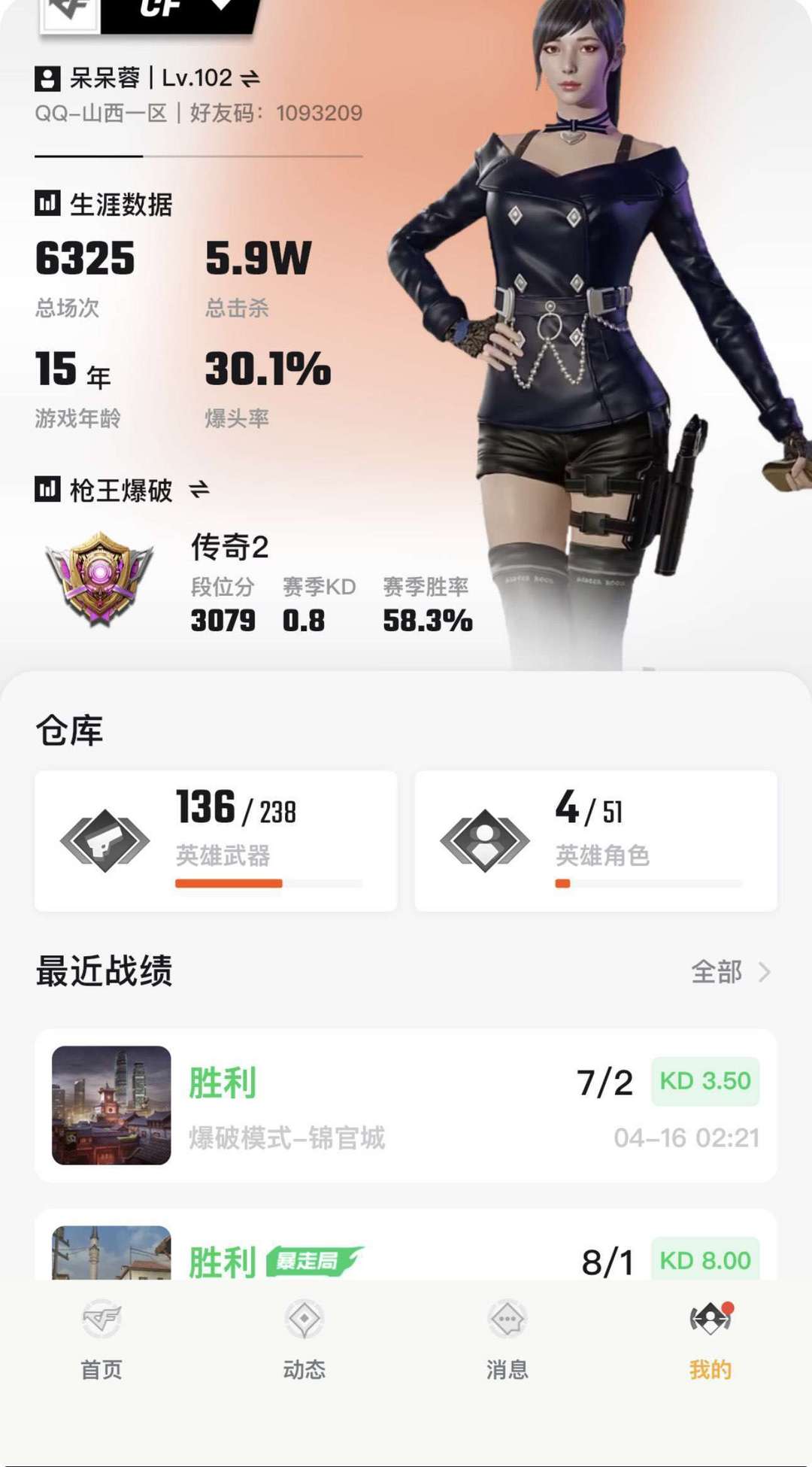
Task: View 全部 recent match records
Action: tap(730, 971)
